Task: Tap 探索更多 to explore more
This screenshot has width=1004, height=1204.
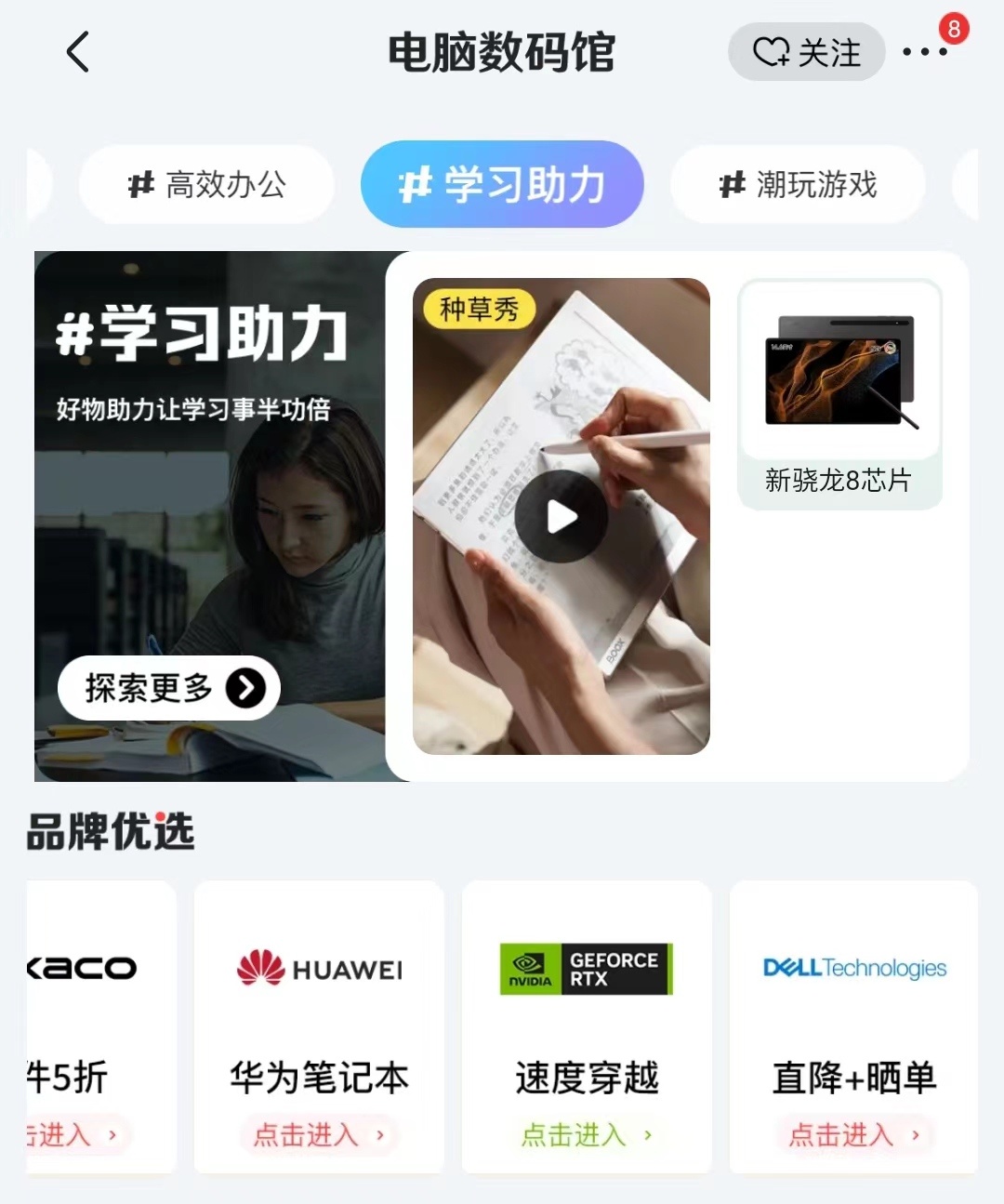Action: pos(169,688)
